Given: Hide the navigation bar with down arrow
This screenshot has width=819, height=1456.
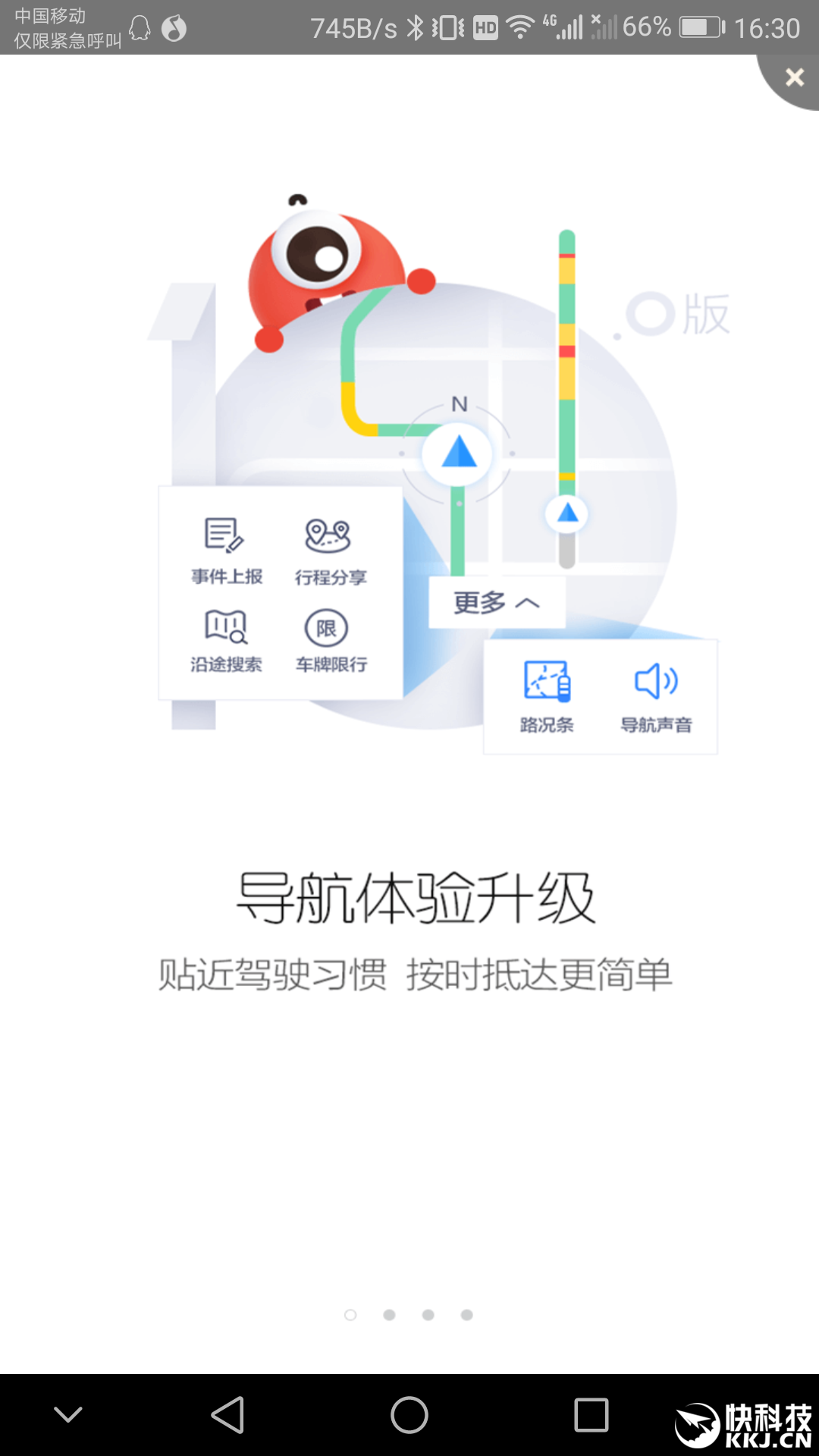Looking at the screenshot, I should point(68,1415).
